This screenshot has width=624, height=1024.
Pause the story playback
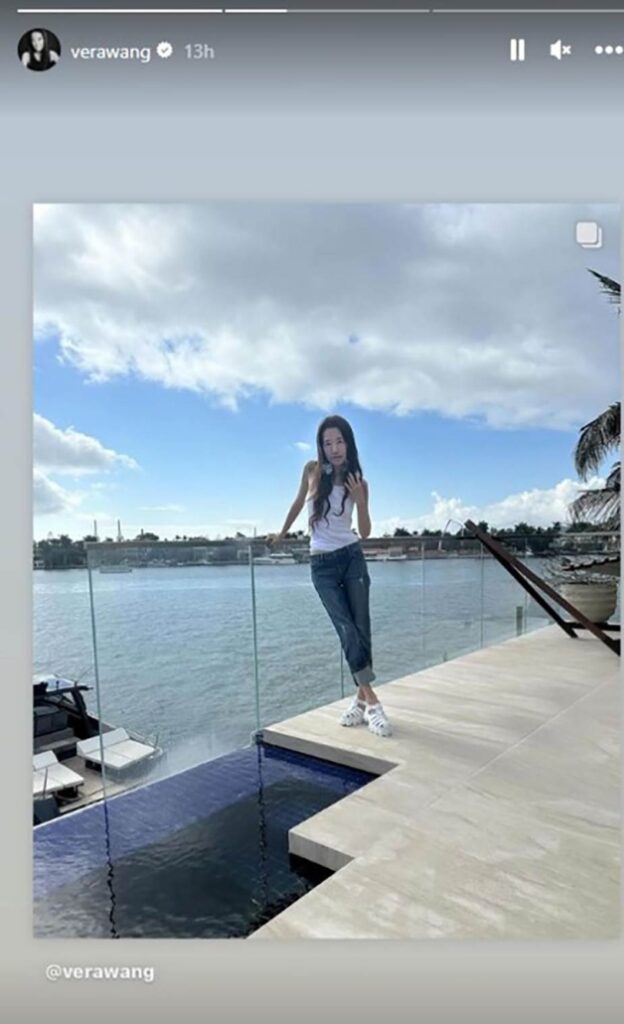point(517,50)
